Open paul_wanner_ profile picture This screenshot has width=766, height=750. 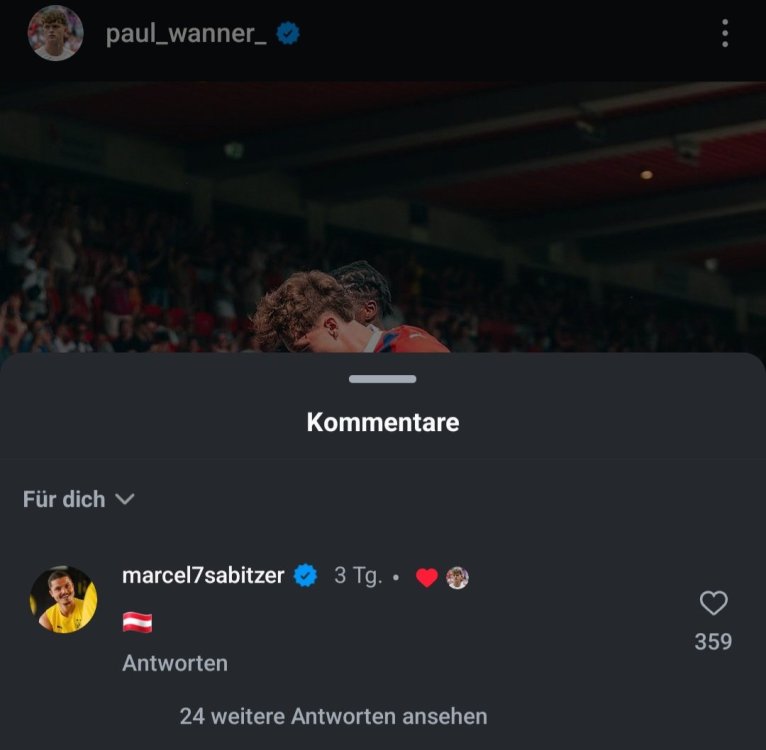tap(55, 34)
